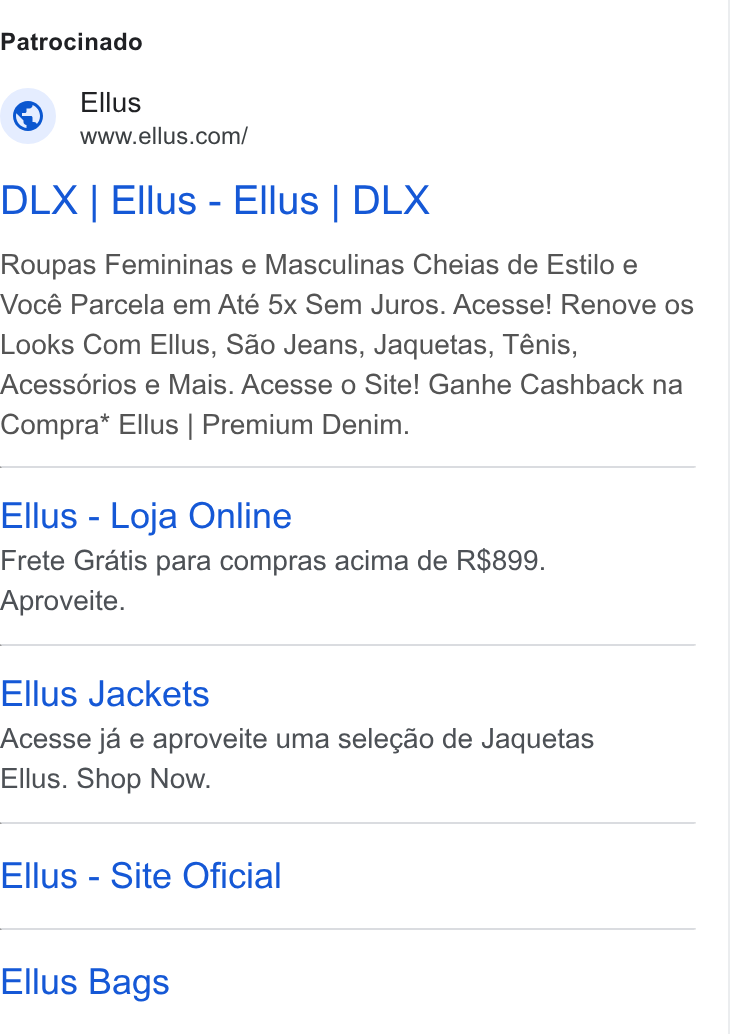Screen dimensions: 730x1034
Task: Tap the Ellus site globe icon
Action: (28, 116)
